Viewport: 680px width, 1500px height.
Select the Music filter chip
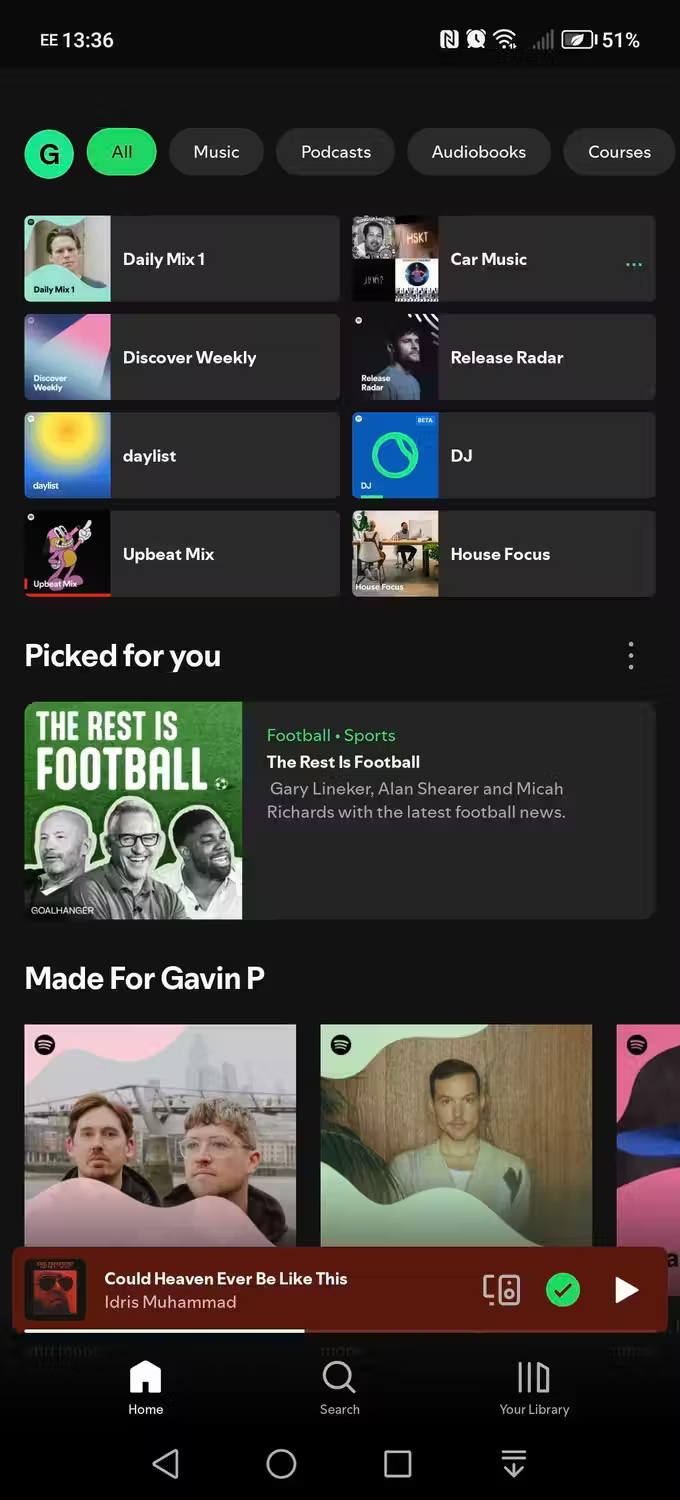tap(216, 152)
